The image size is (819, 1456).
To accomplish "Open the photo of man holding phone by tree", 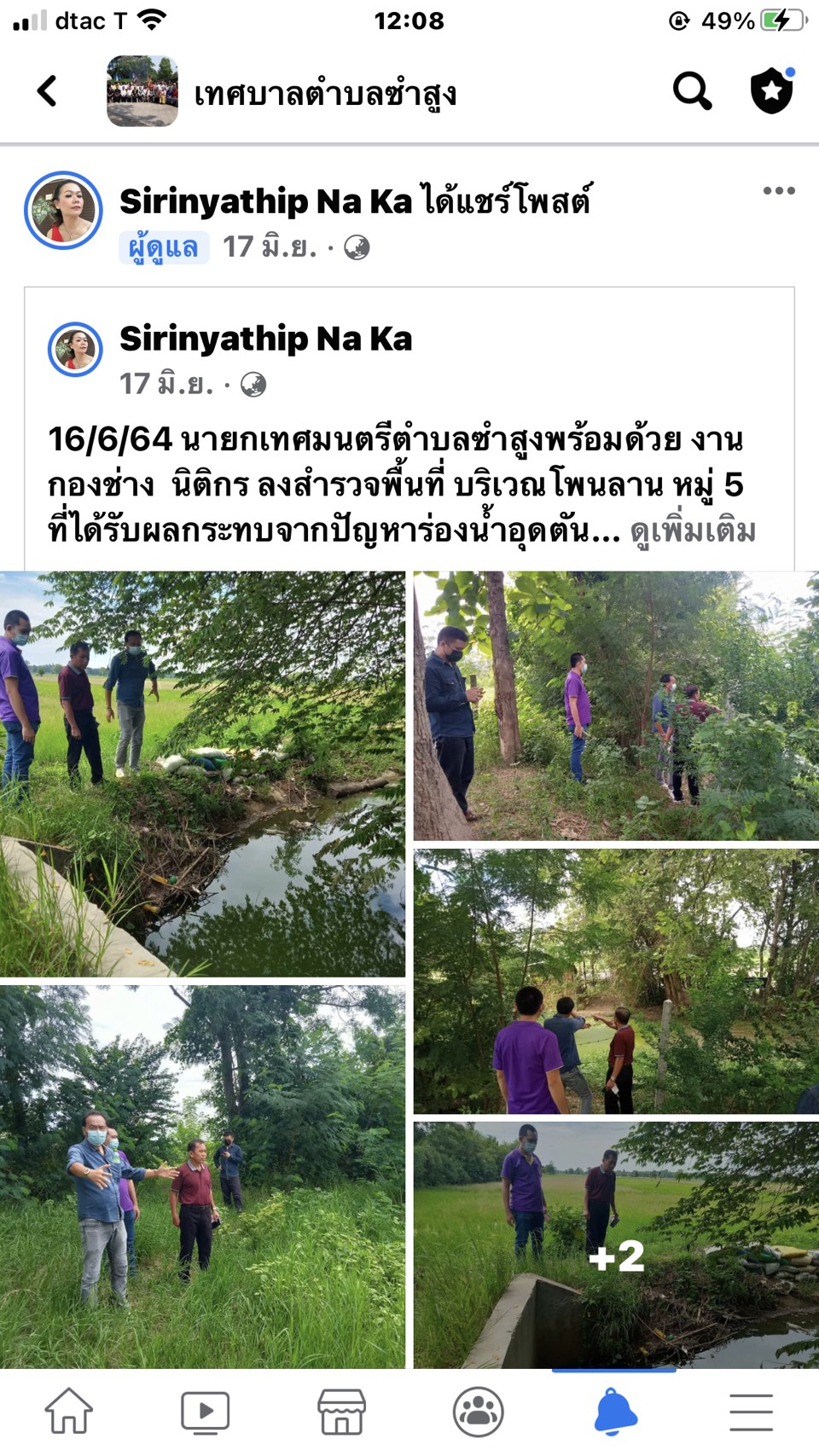I will (616, 706).
